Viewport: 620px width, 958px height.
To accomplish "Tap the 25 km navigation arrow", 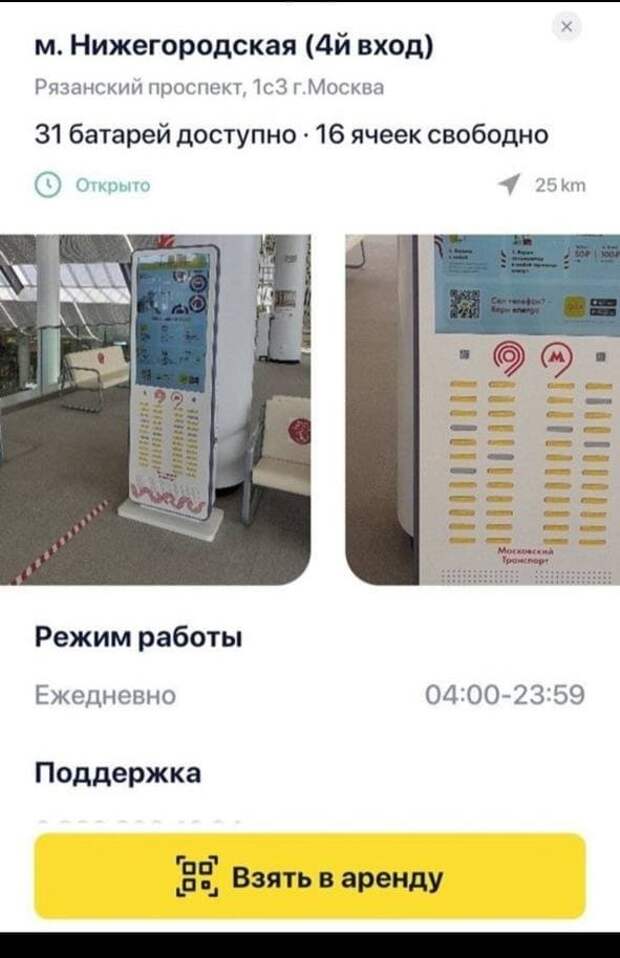I will pyautogui.click(x=509, y=185).
